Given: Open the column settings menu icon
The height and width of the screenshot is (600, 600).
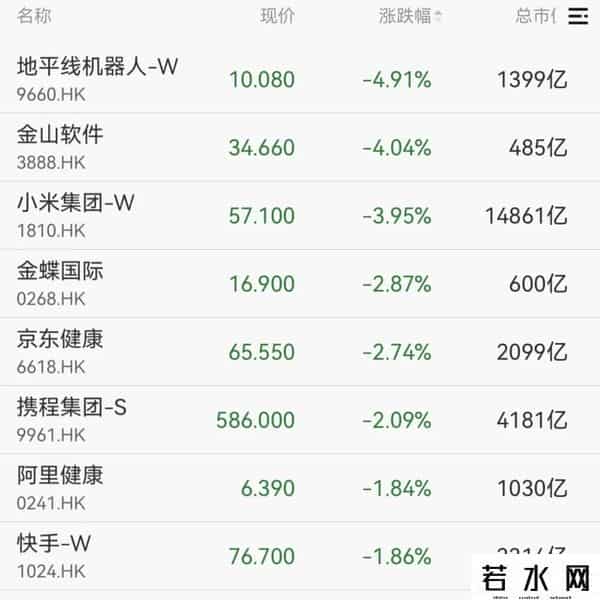Looking at the screenshot, I should (578, 16).
